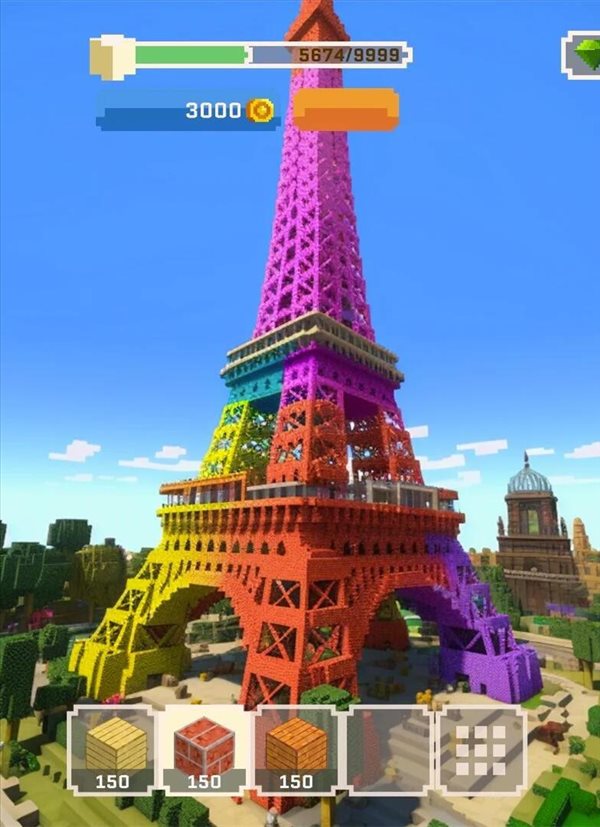
Task: Tap the empty fourth hotbar slot
Action: (389, 749)
